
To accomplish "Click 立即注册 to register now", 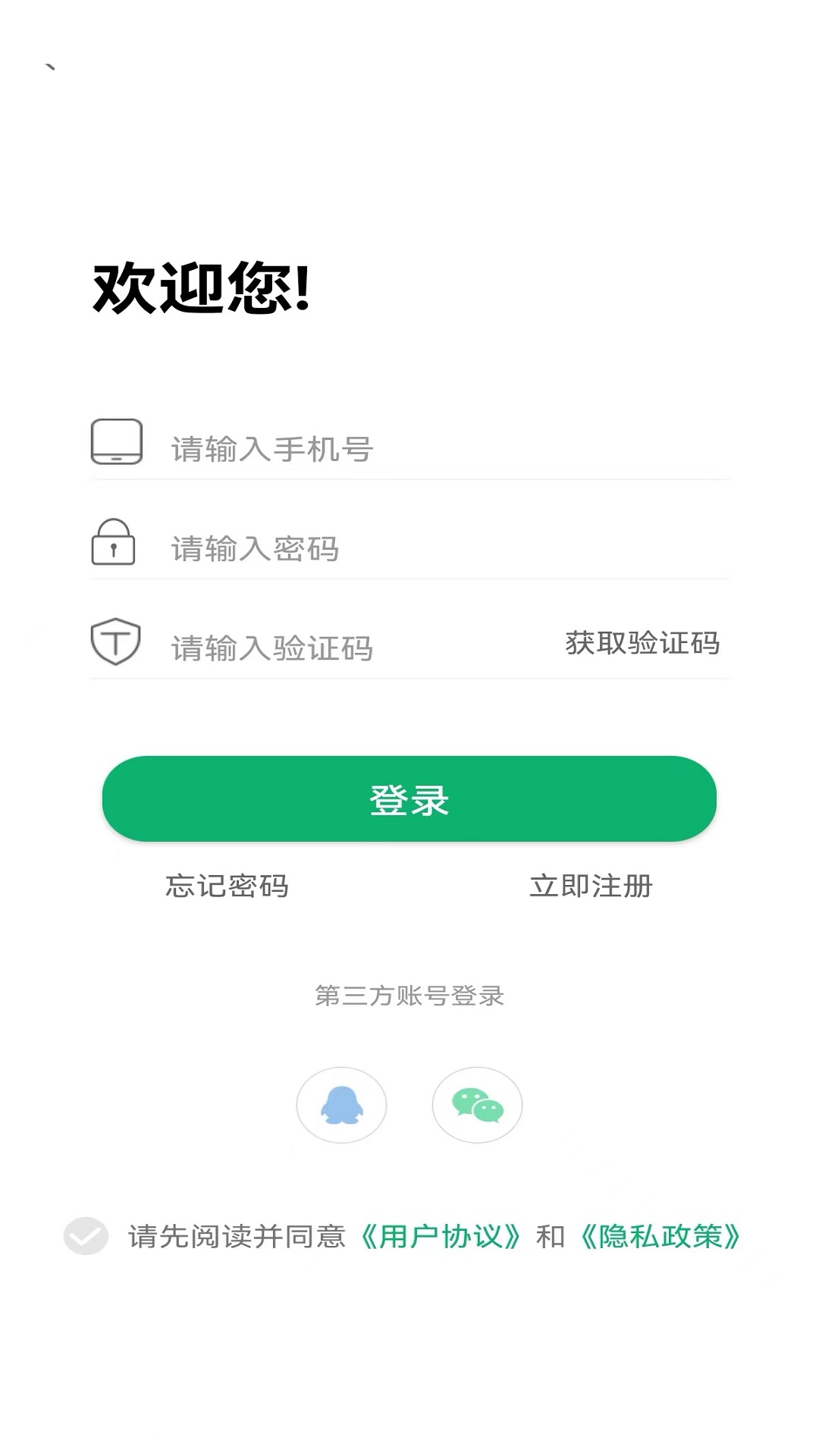I will tap(592, 886).
